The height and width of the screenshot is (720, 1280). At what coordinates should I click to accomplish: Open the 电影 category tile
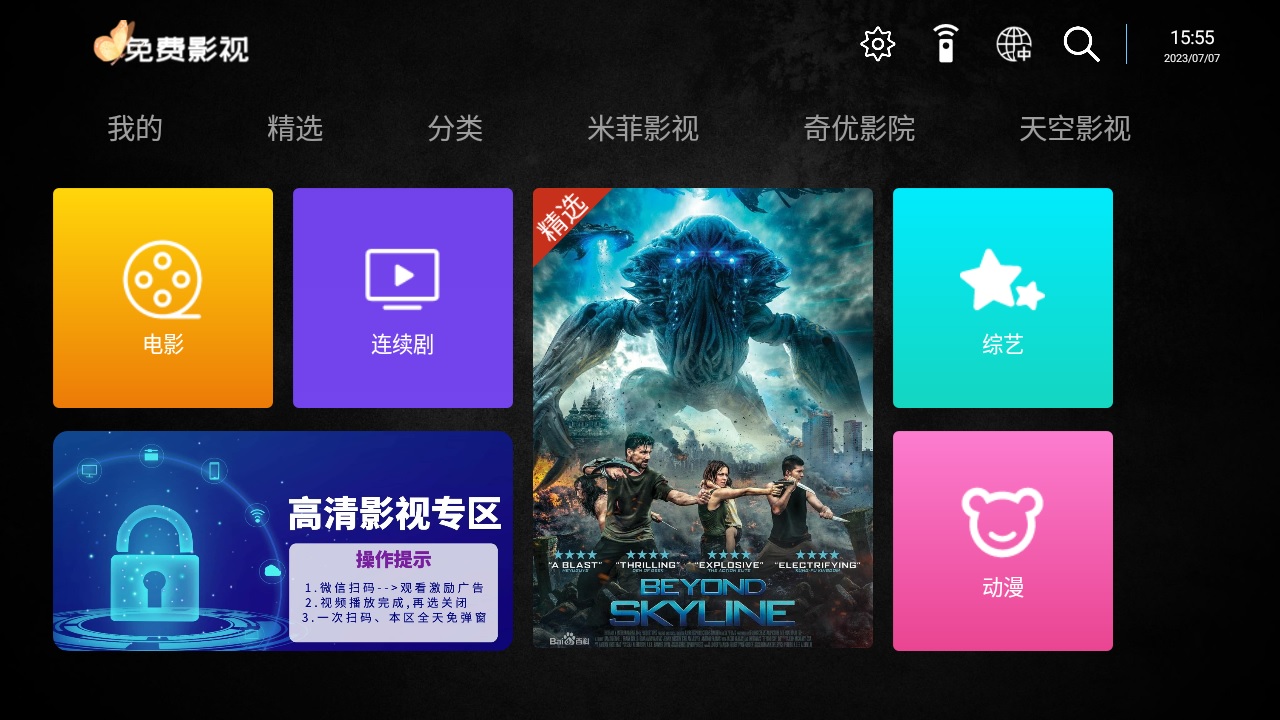point(163,298)
